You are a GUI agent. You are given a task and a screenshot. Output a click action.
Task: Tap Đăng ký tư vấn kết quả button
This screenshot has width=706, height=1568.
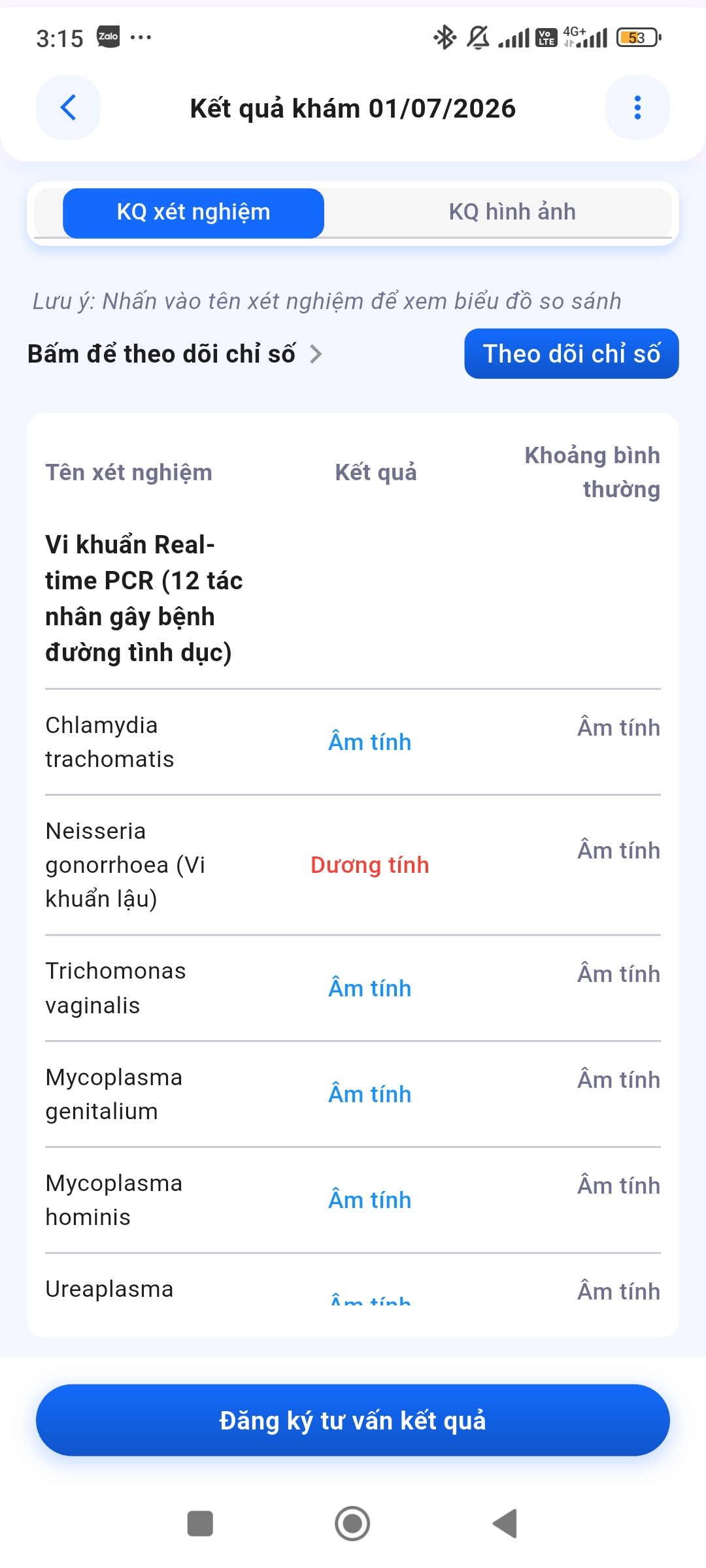[353, 1420]
